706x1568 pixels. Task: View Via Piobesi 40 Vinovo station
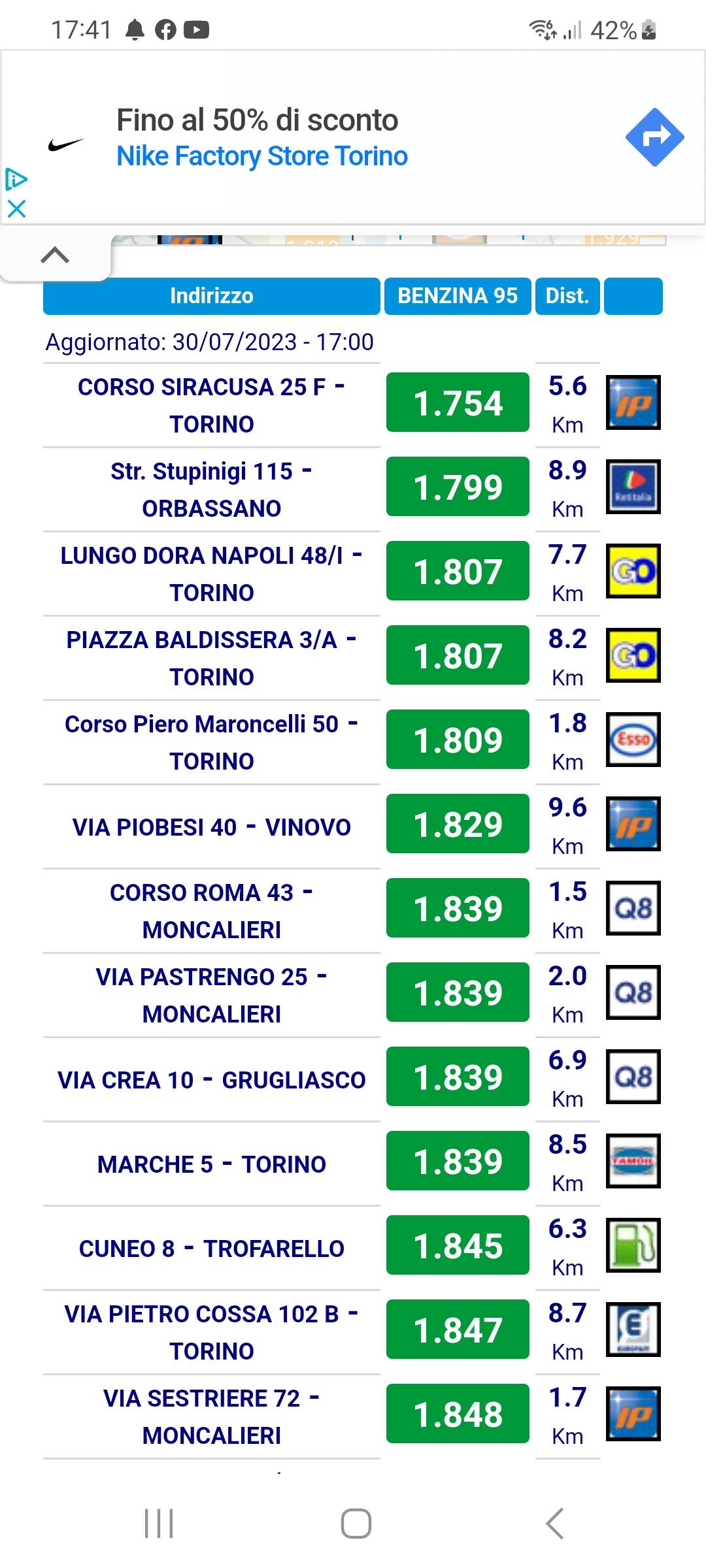(211, 827)
